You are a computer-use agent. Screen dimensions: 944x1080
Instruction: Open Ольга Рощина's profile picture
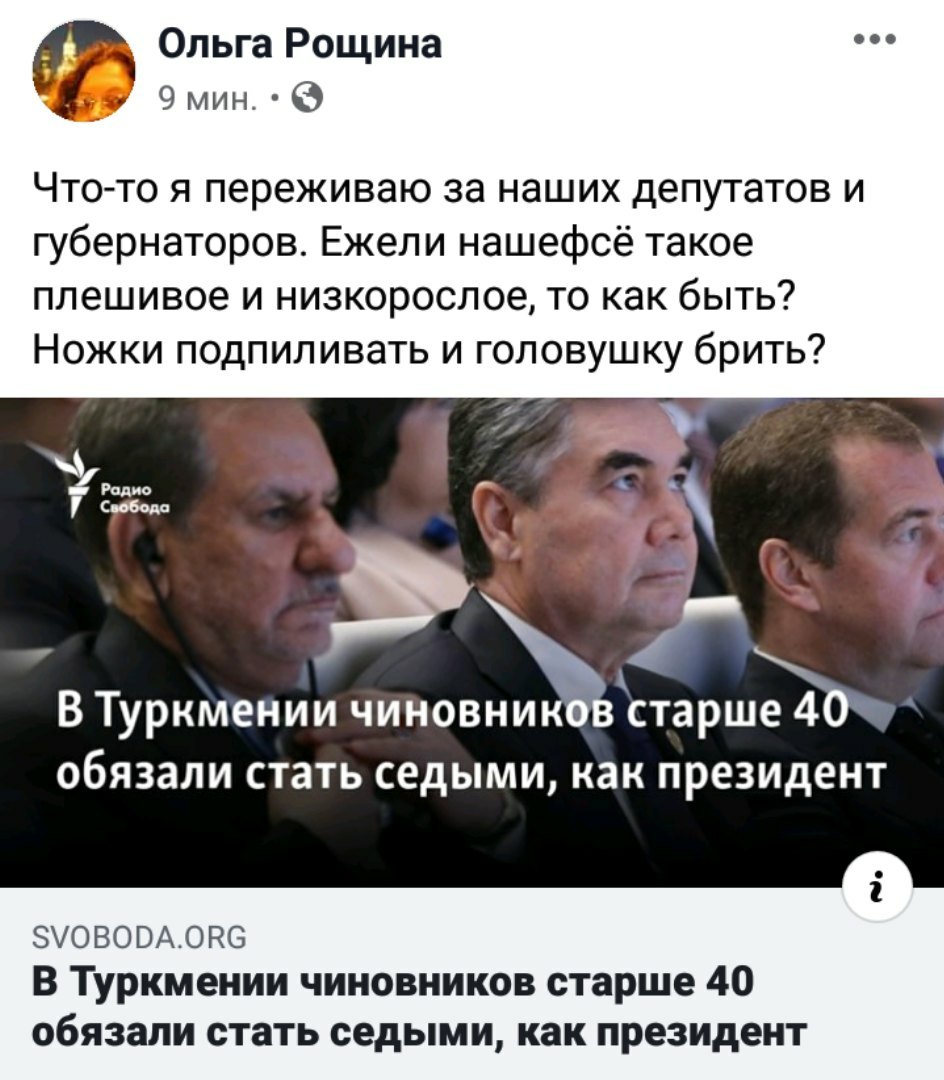(83, 72)
